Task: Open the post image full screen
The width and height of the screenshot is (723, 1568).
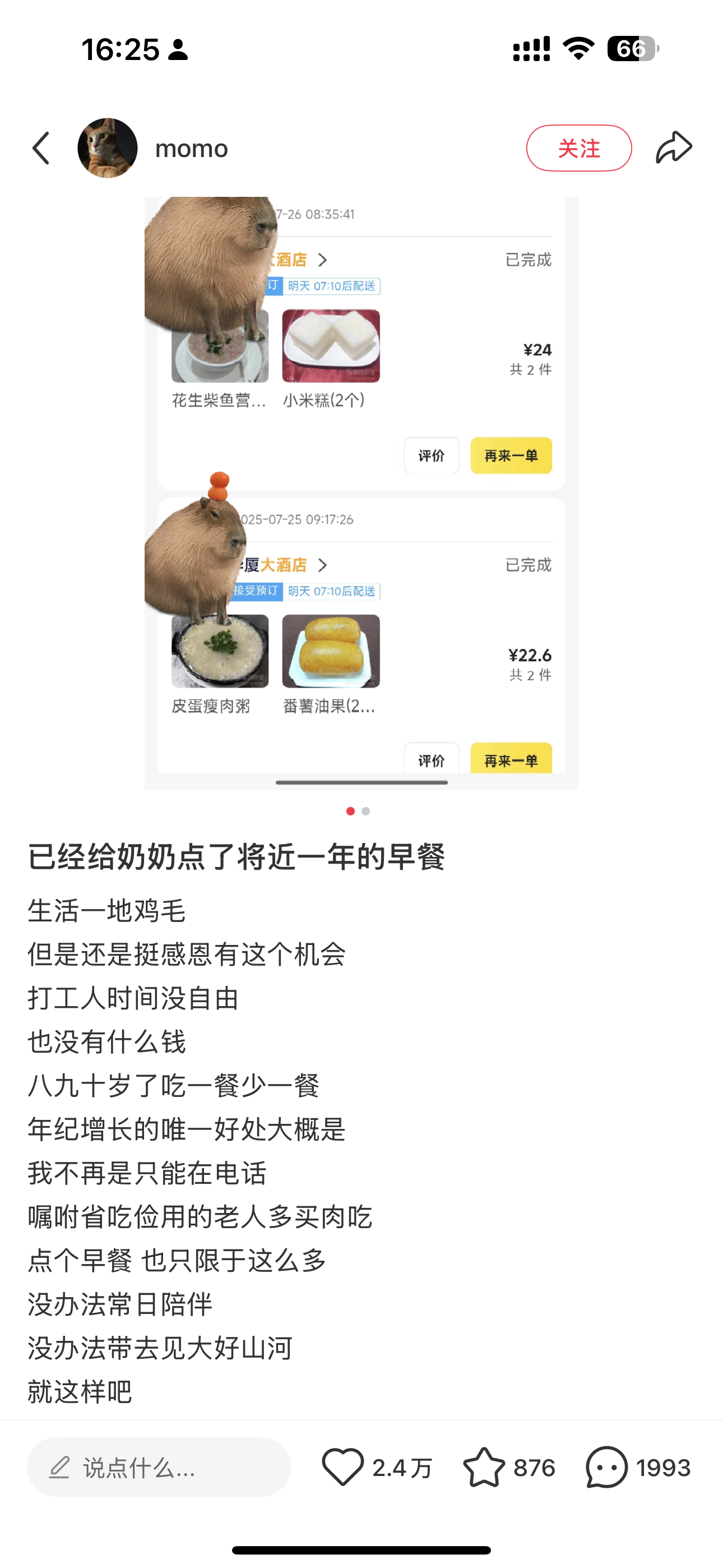Action: pyautogui.click(x=361, y=493)
